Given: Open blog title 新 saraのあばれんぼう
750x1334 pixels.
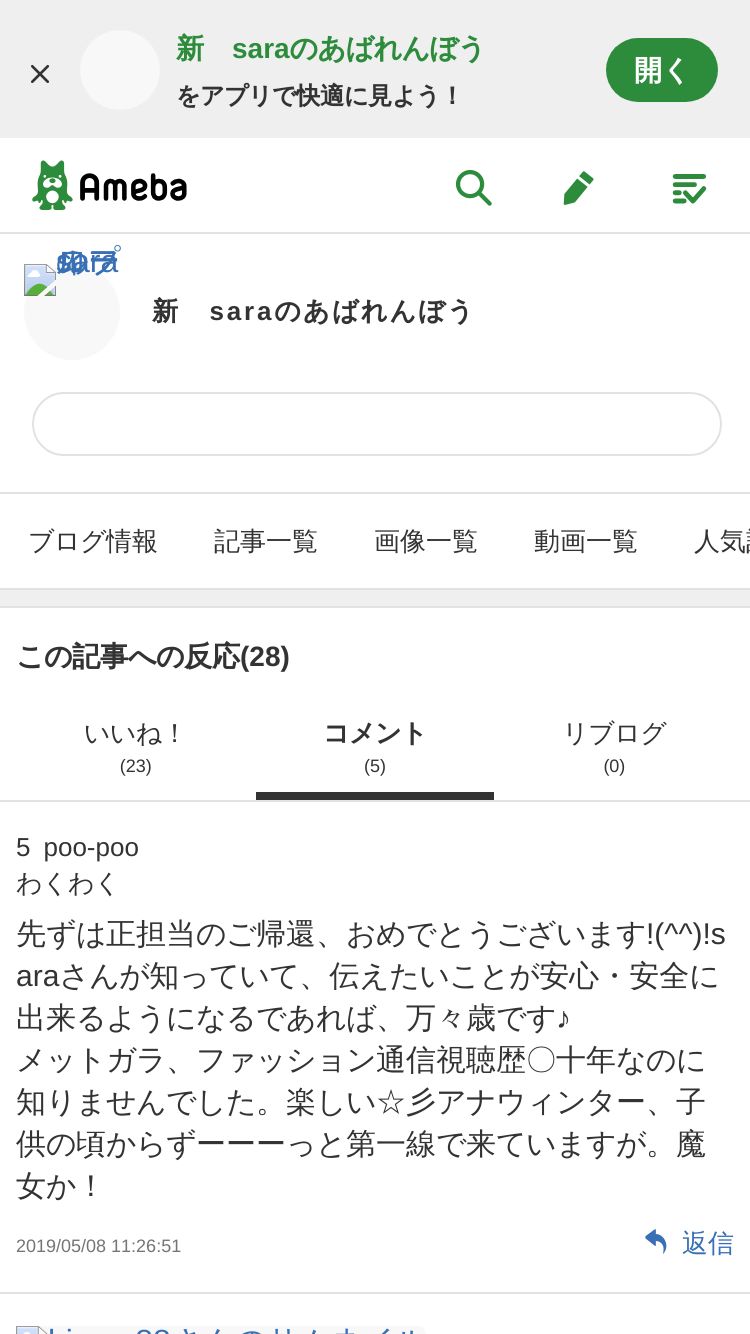Looking at the screenshot, I should pyautogui.click(x=312, y=311).
